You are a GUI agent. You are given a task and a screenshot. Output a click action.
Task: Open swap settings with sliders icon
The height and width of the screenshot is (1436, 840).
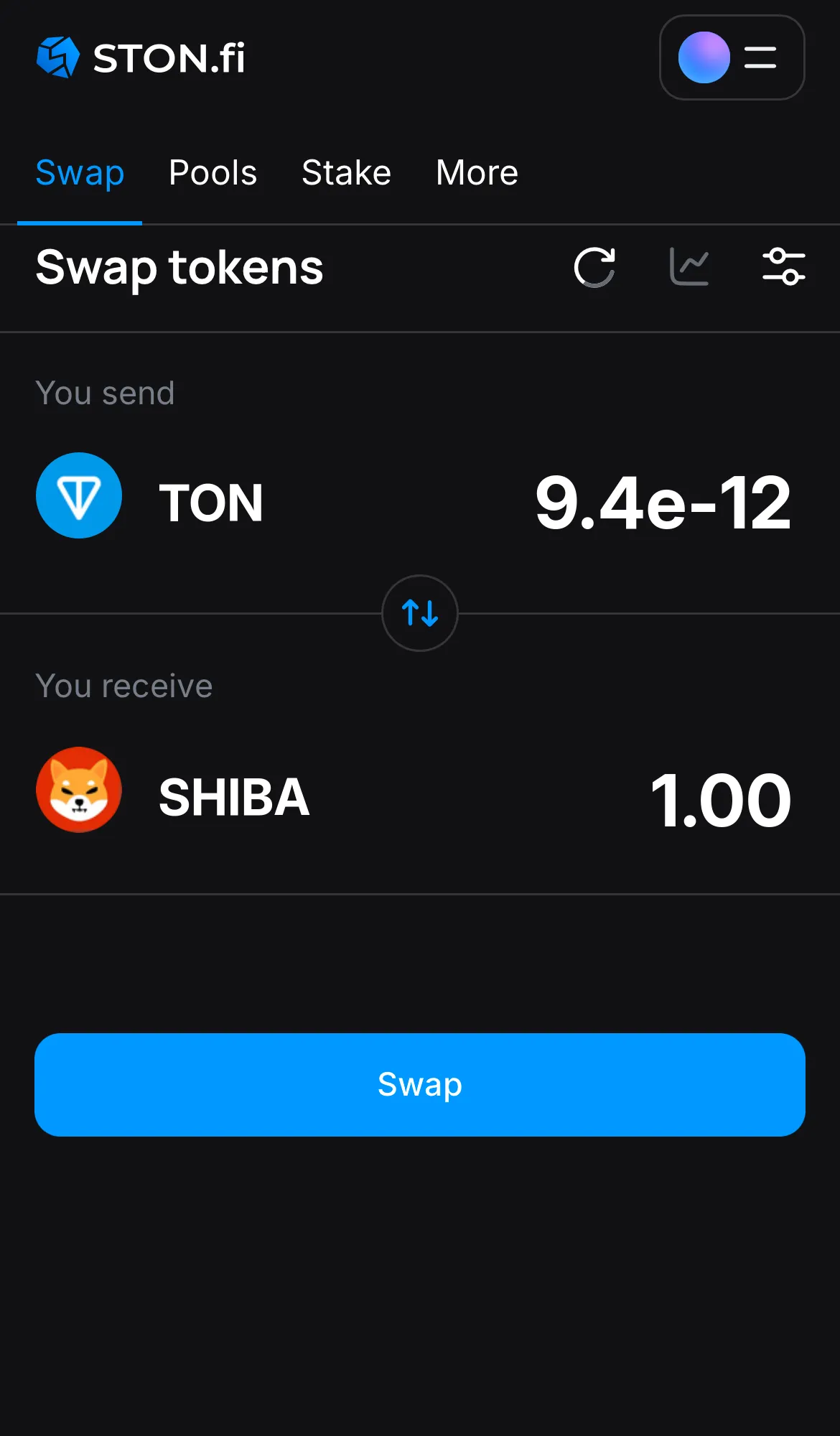784,267
